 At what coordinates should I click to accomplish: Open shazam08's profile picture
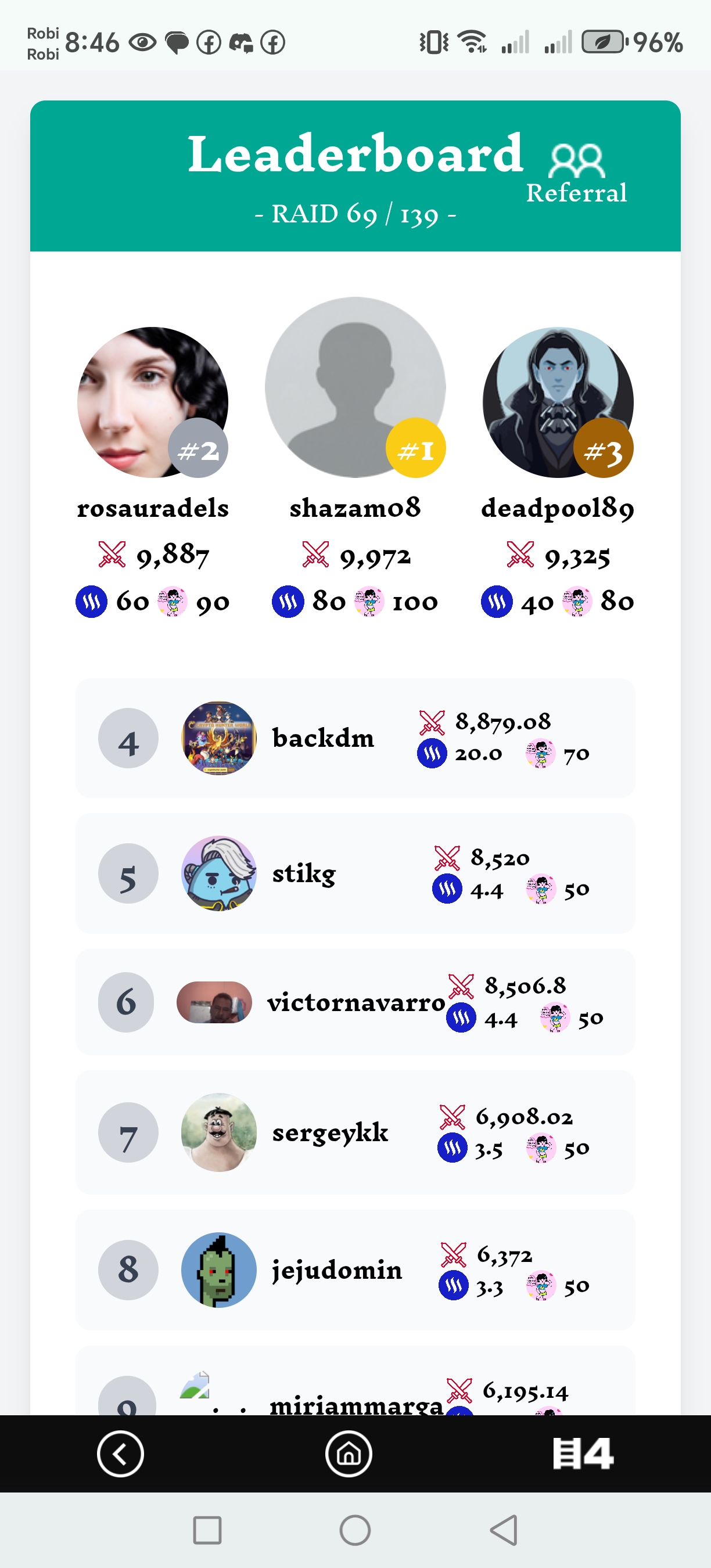tap(355, 387)
